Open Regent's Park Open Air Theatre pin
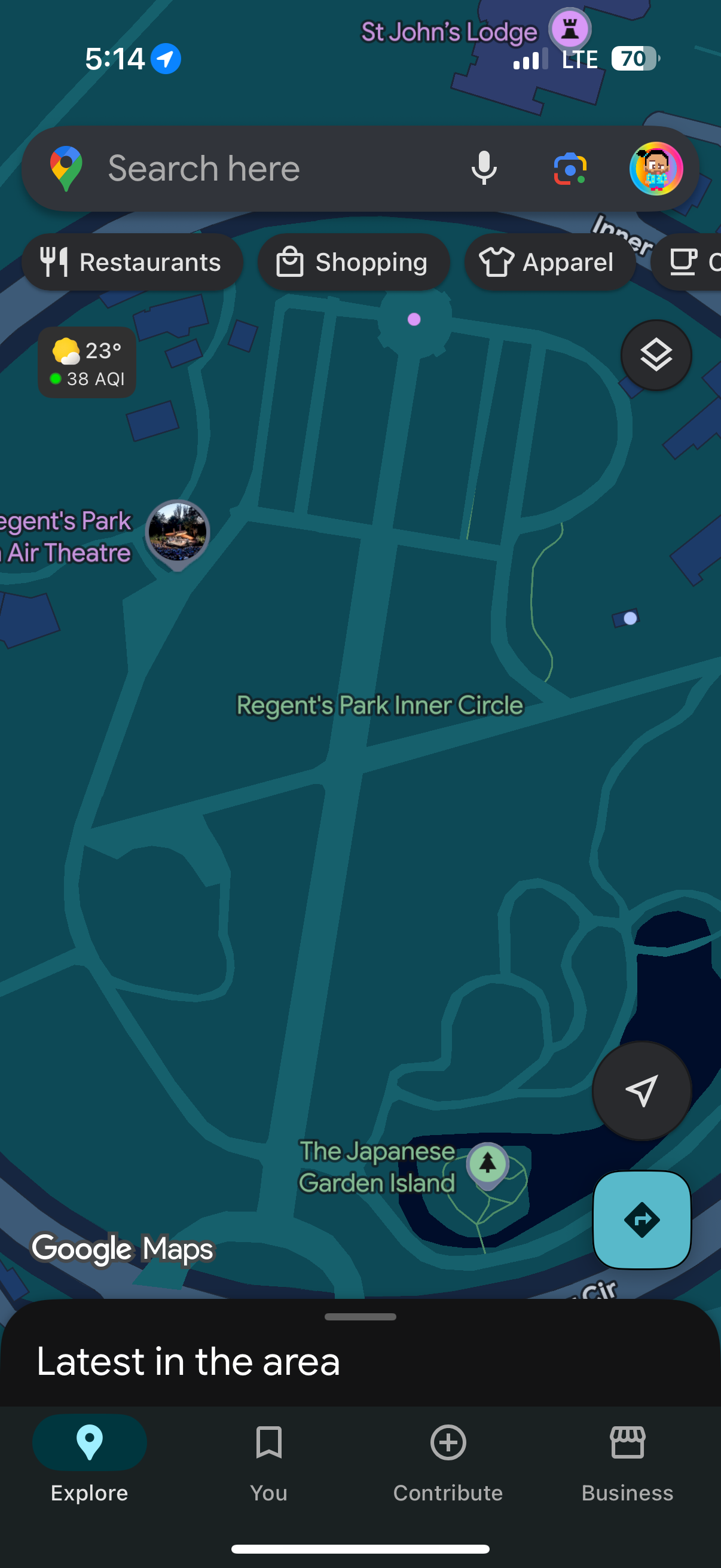The height and width of the screenshot is (1568, 721). point(178,533)
